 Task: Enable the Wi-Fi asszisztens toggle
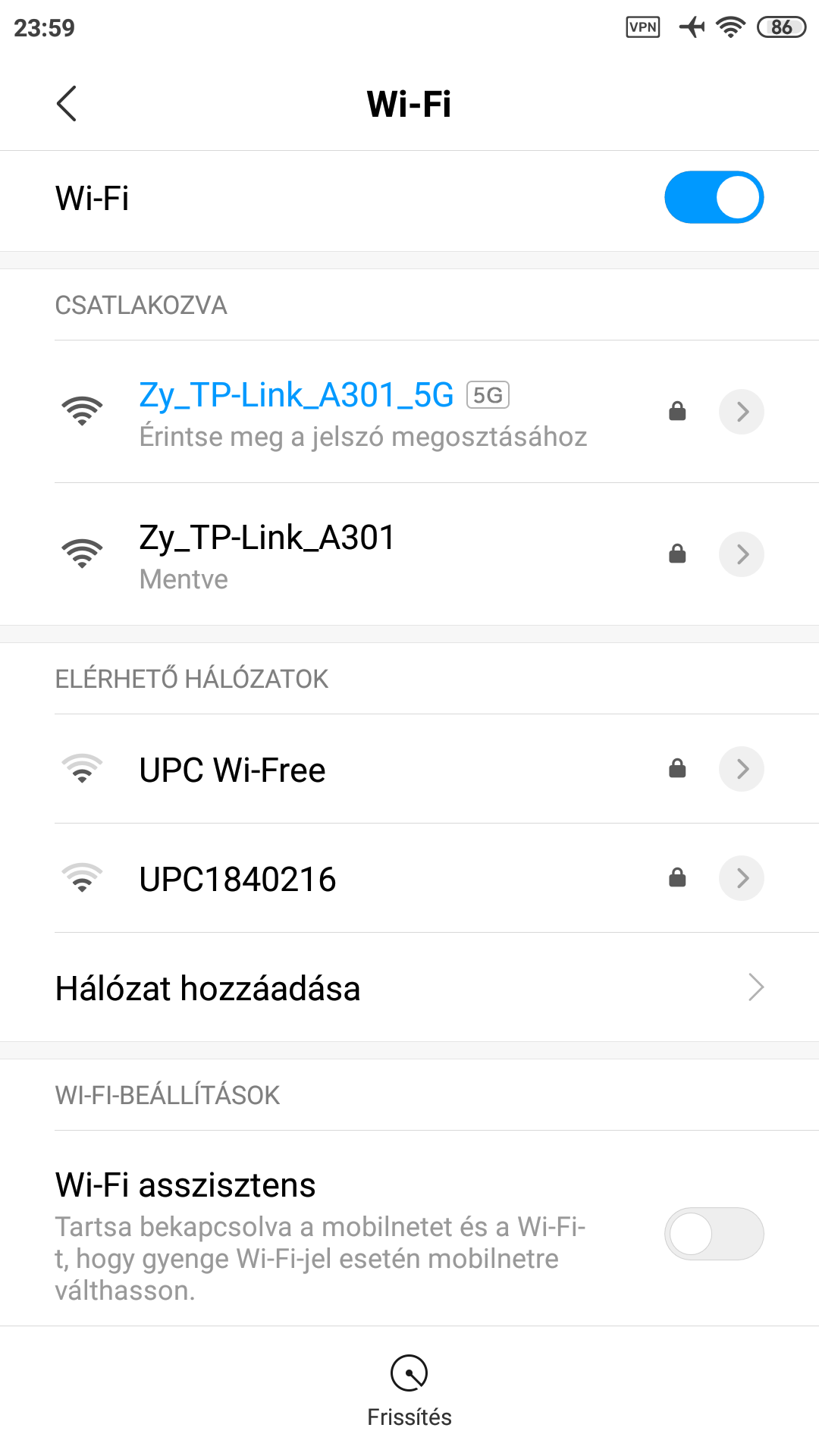714,1234
